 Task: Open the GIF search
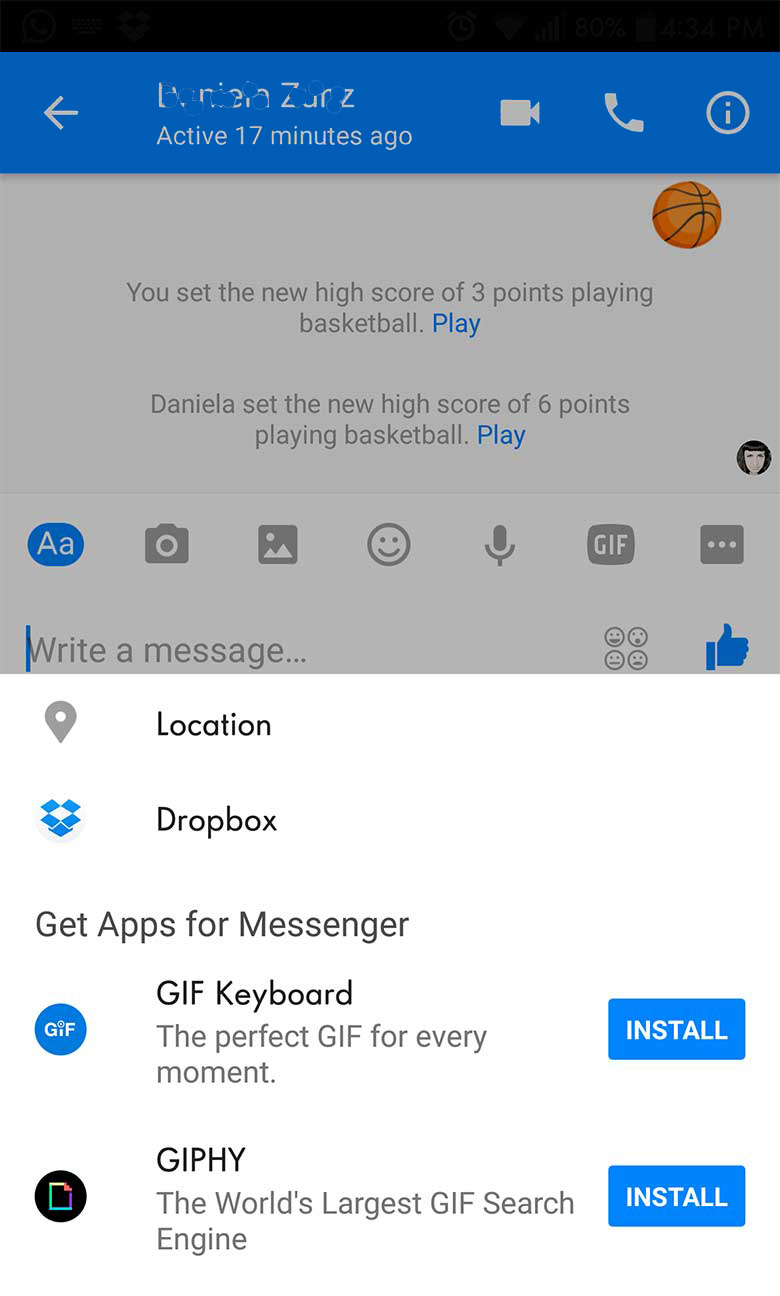tap(610, 546)
